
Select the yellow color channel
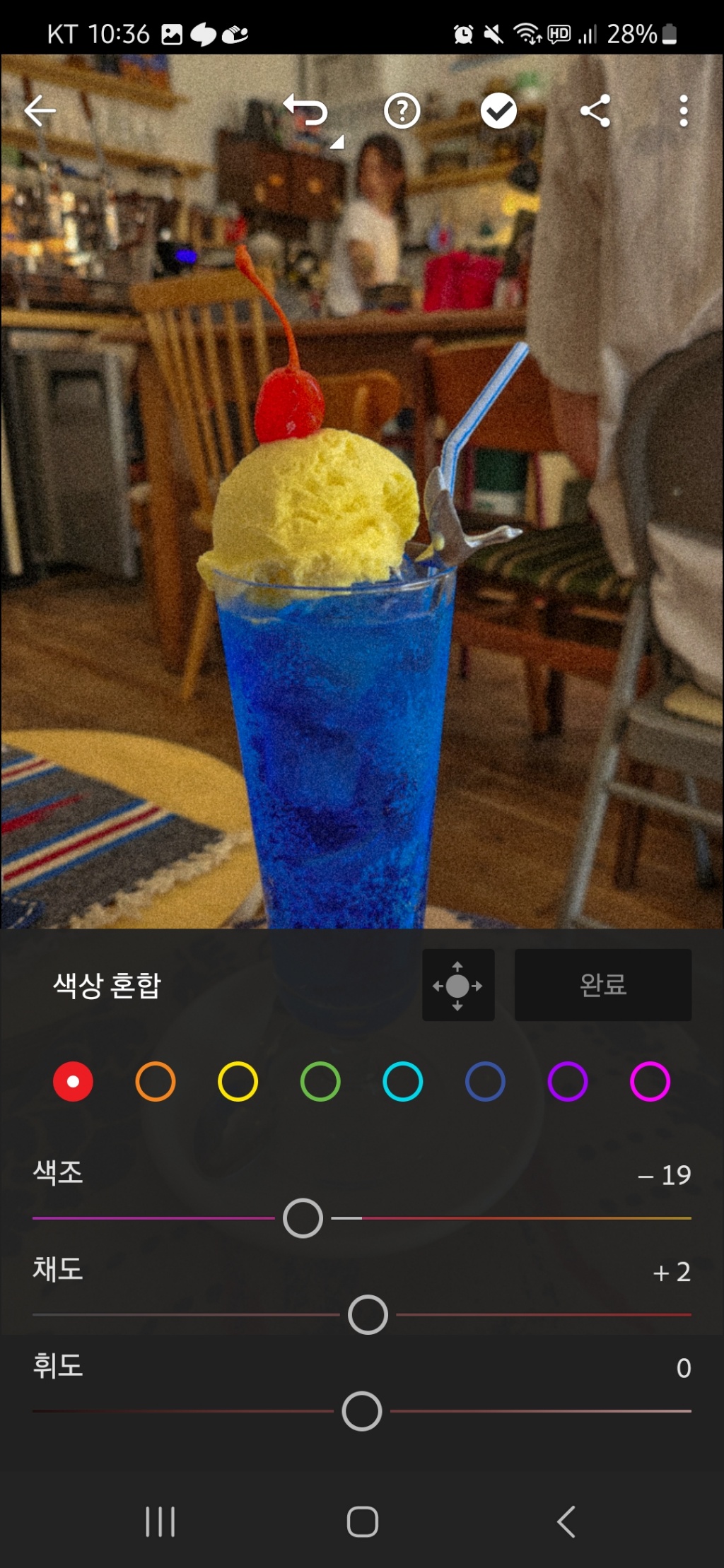(x=237, y=1082)
